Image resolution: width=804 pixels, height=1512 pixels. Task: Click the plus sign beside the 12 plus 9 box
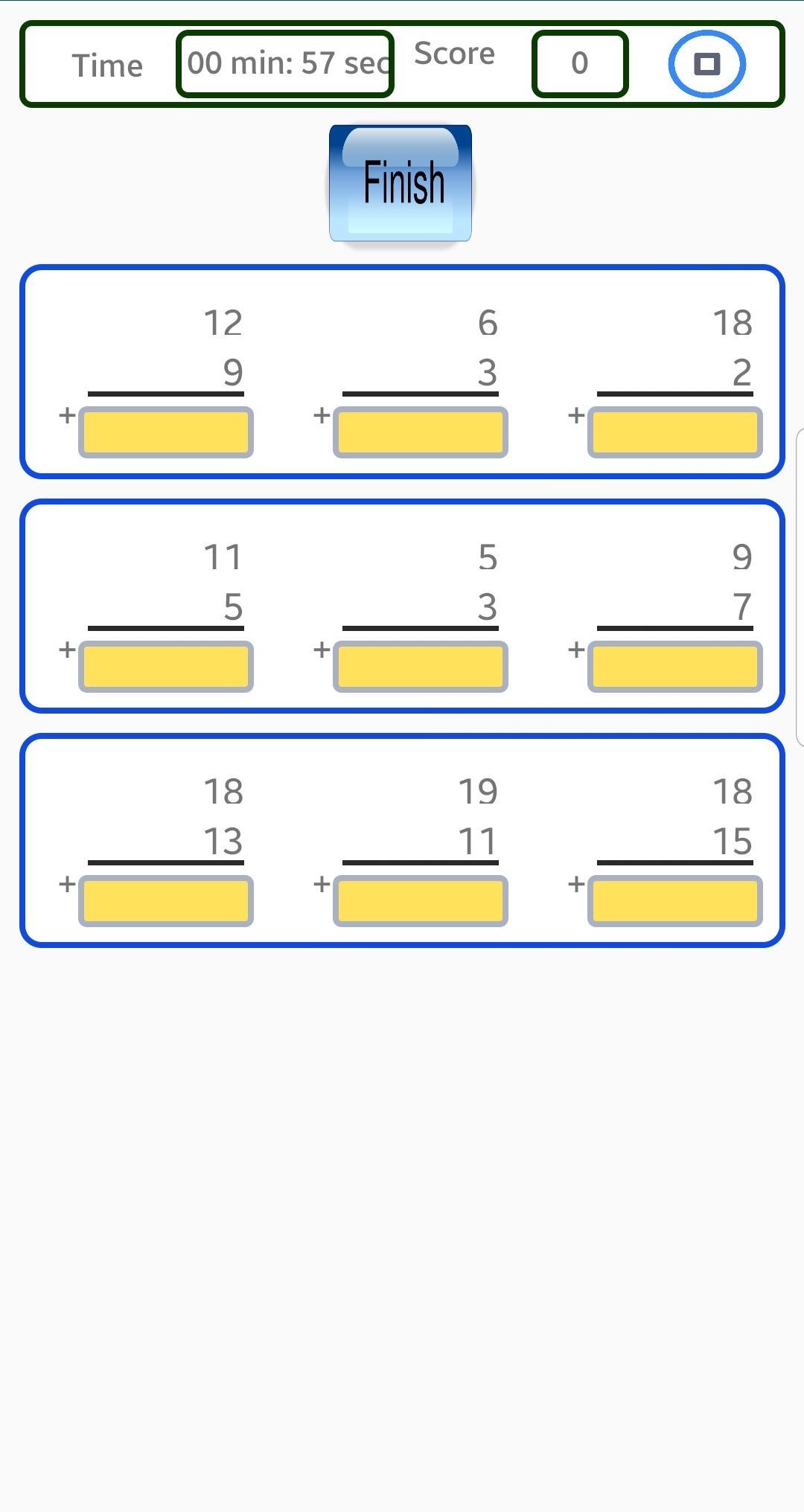coord(66,415)
